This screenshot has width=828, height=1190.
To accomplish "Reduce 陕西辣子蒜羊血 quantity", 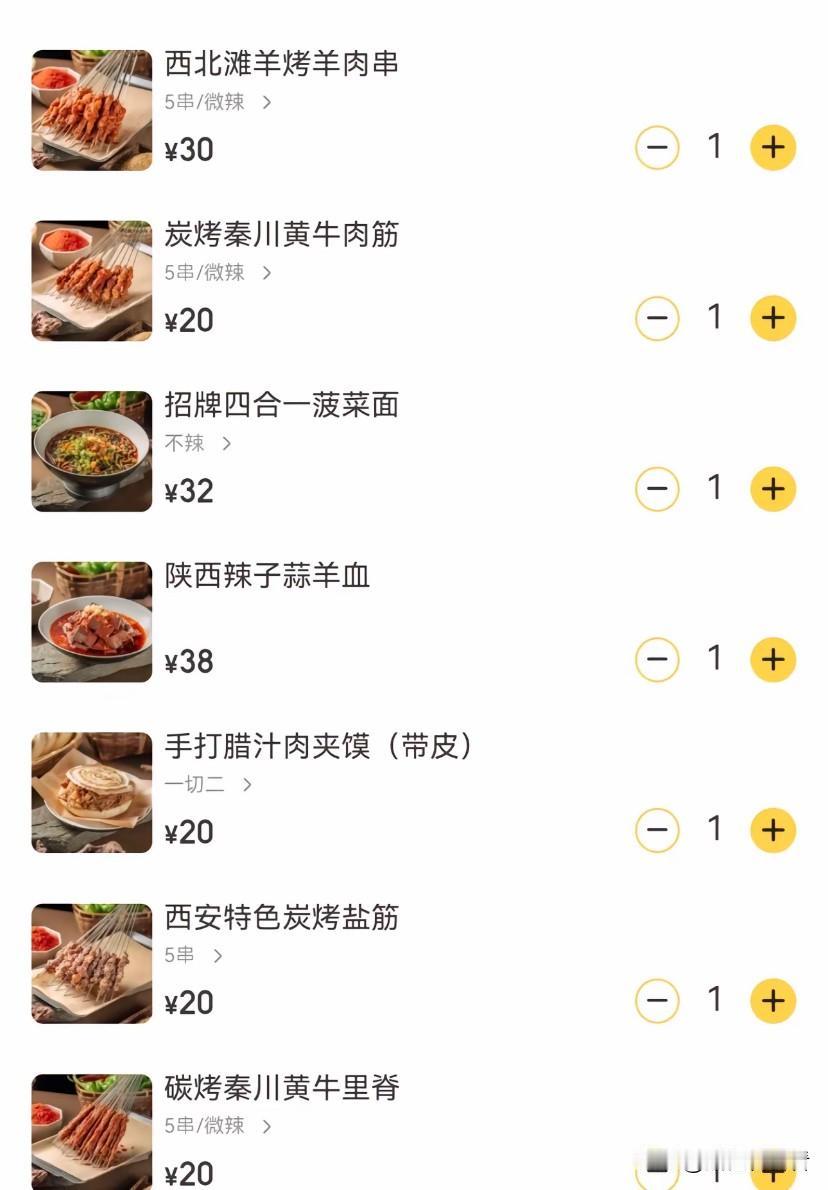I will coord(657,660).
